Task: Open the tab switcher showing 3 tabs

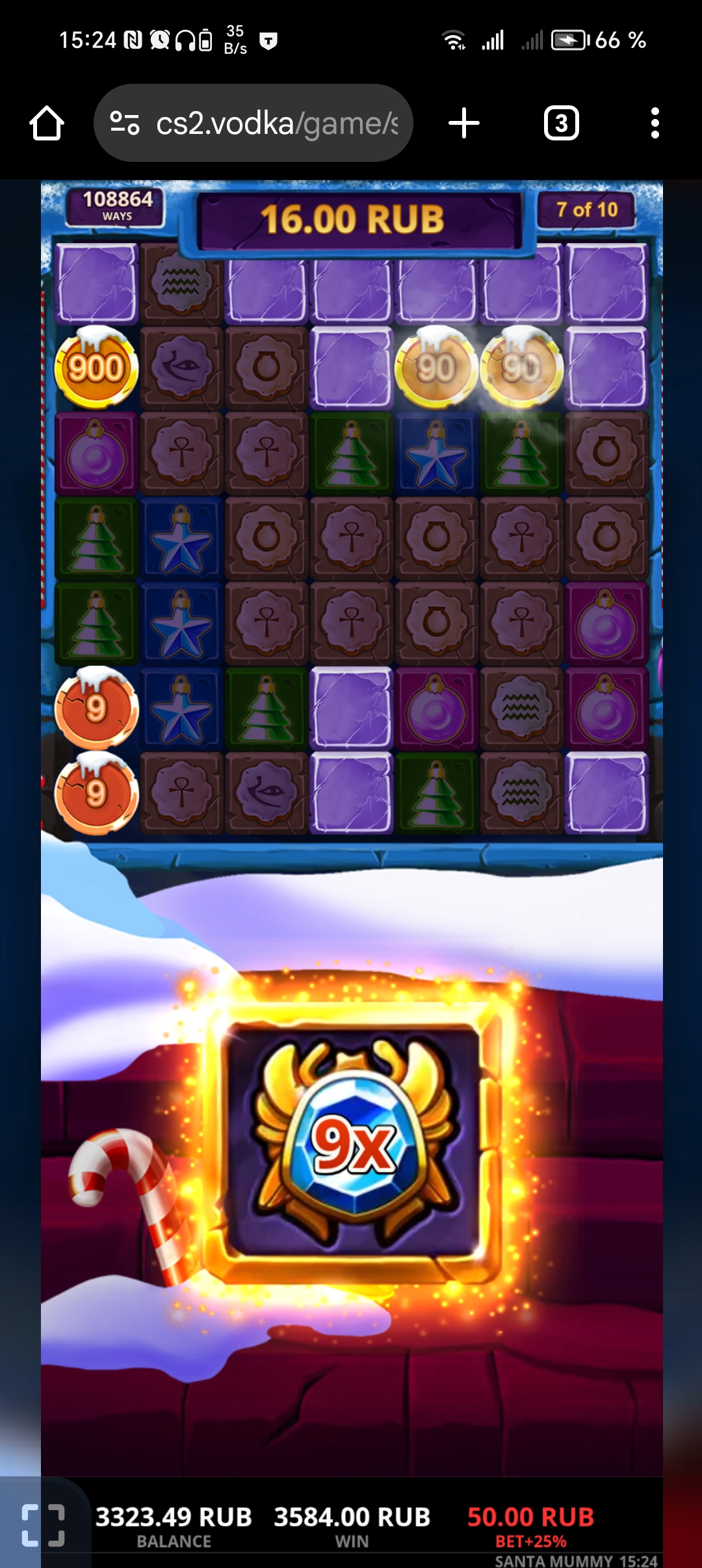Action: [x=561, y=123]
